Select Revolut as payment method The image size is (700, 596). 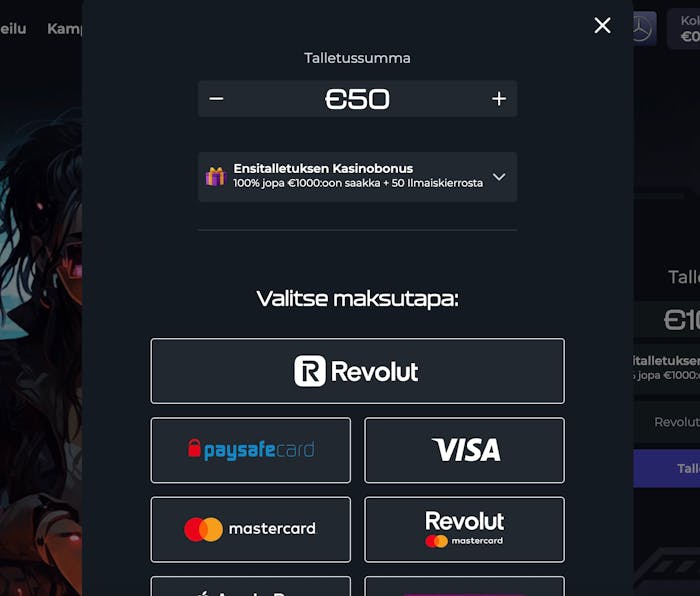(357, 371)
